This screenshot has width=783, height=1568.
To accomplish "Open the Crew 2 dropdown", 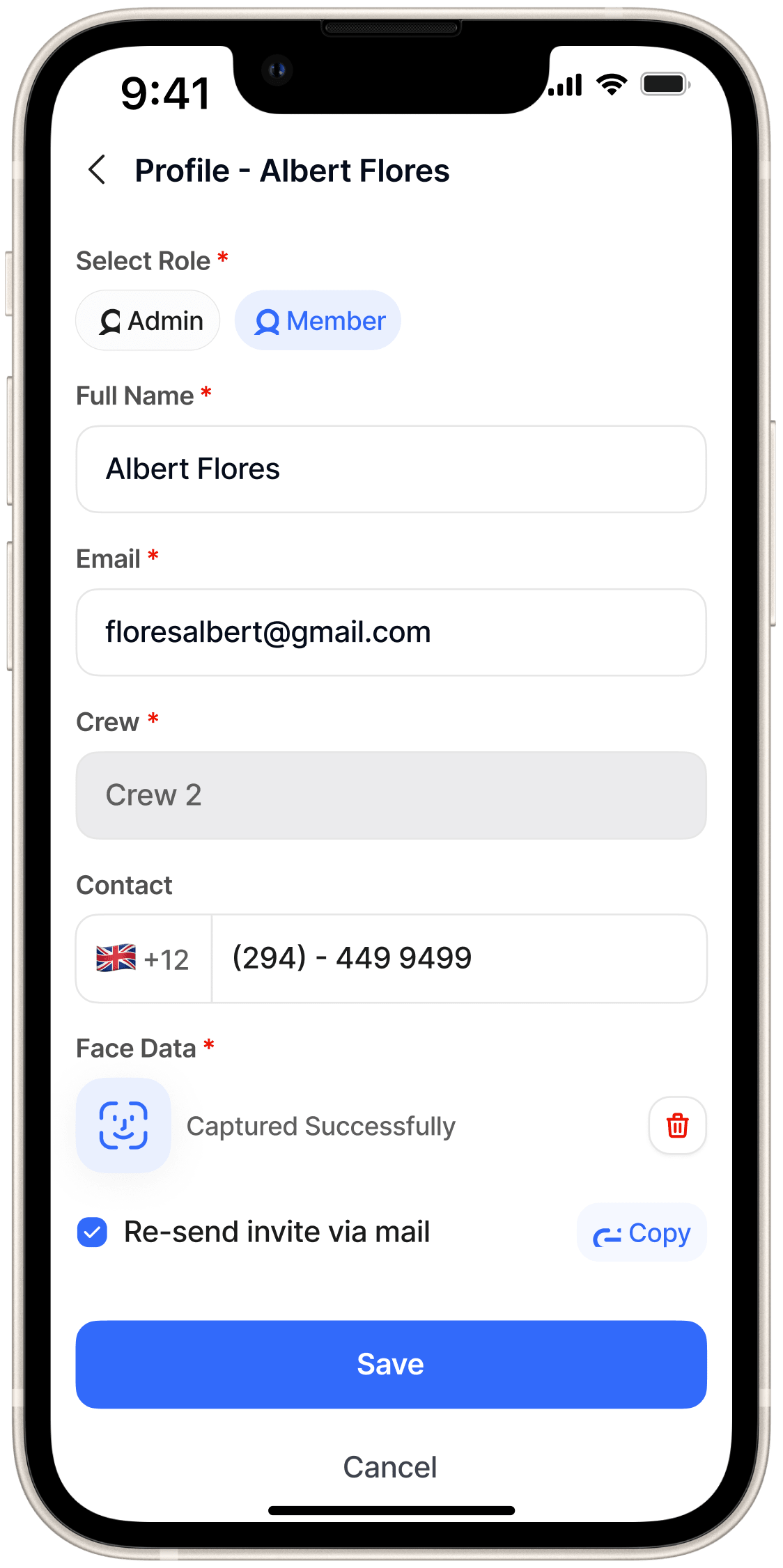I will point(390,795).
